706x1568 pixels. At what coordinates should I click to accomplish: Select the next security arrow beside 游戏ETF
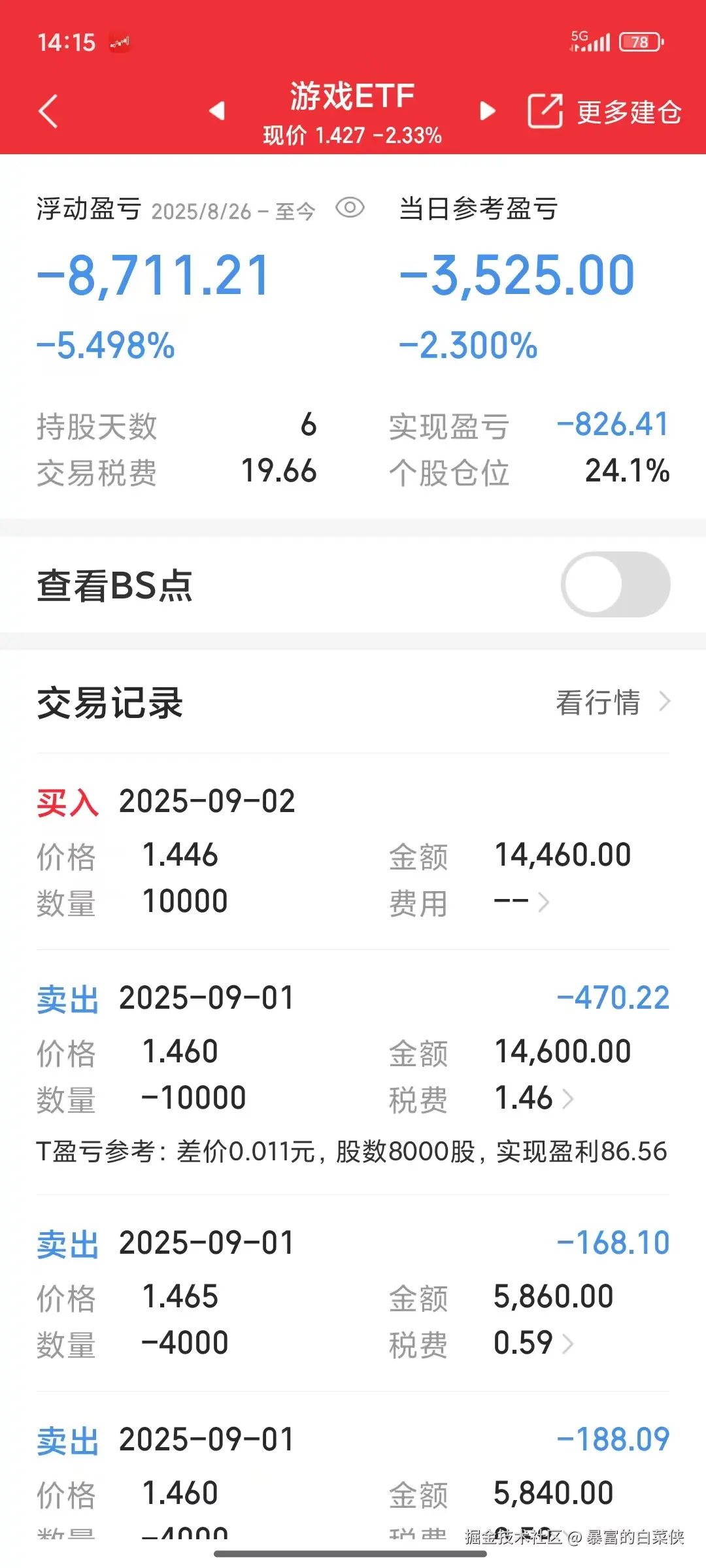(487, 111)
